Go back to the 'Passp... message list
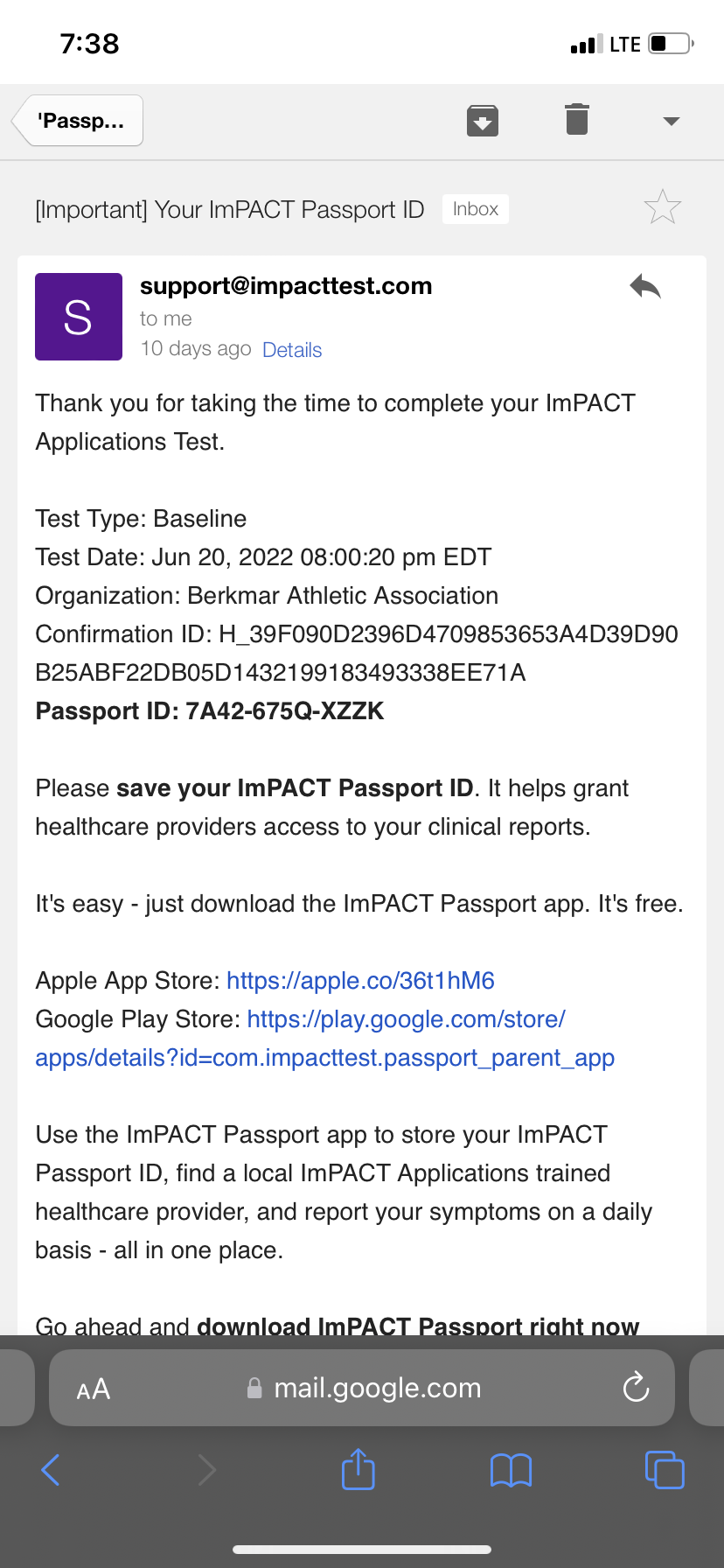 [x=78, y=120]
